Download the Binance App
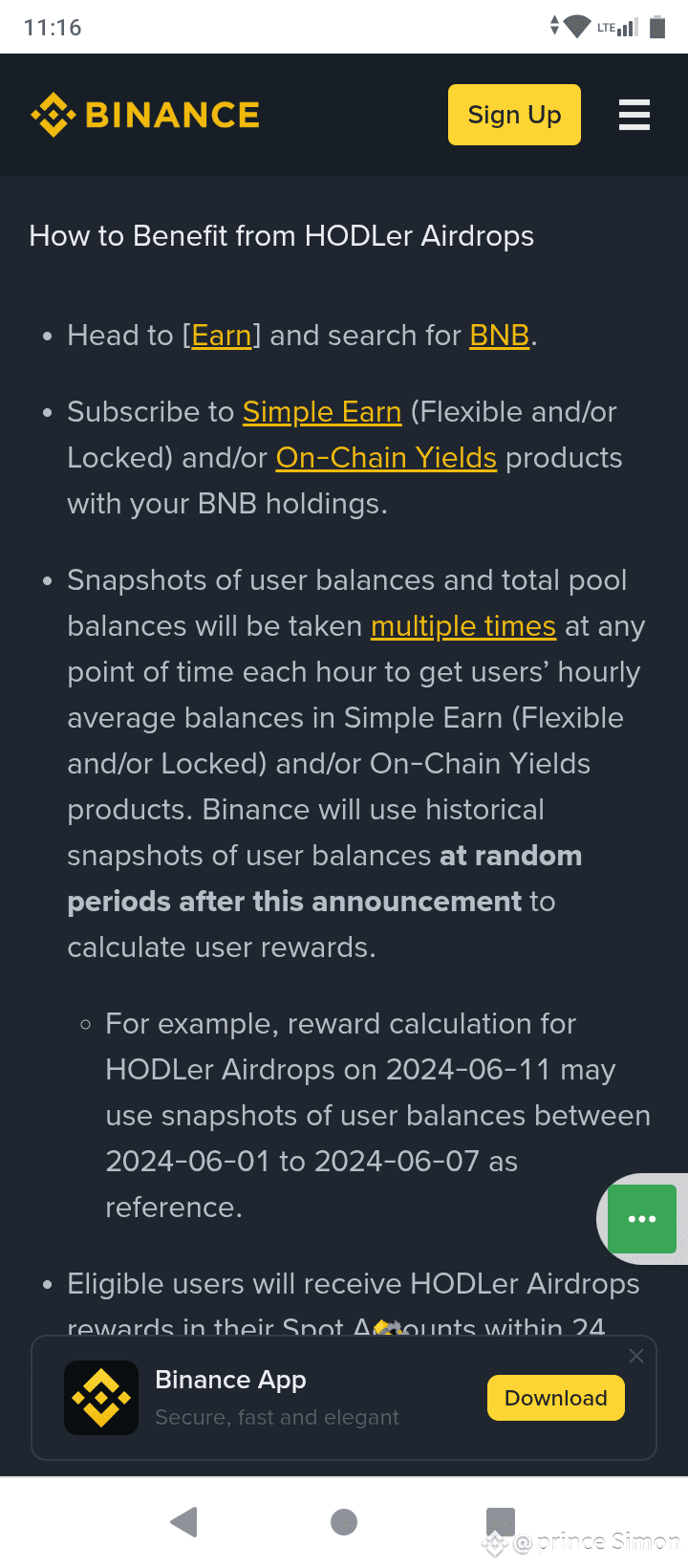The height and width of the screenshot is (1568, 688). point(556,1398)
